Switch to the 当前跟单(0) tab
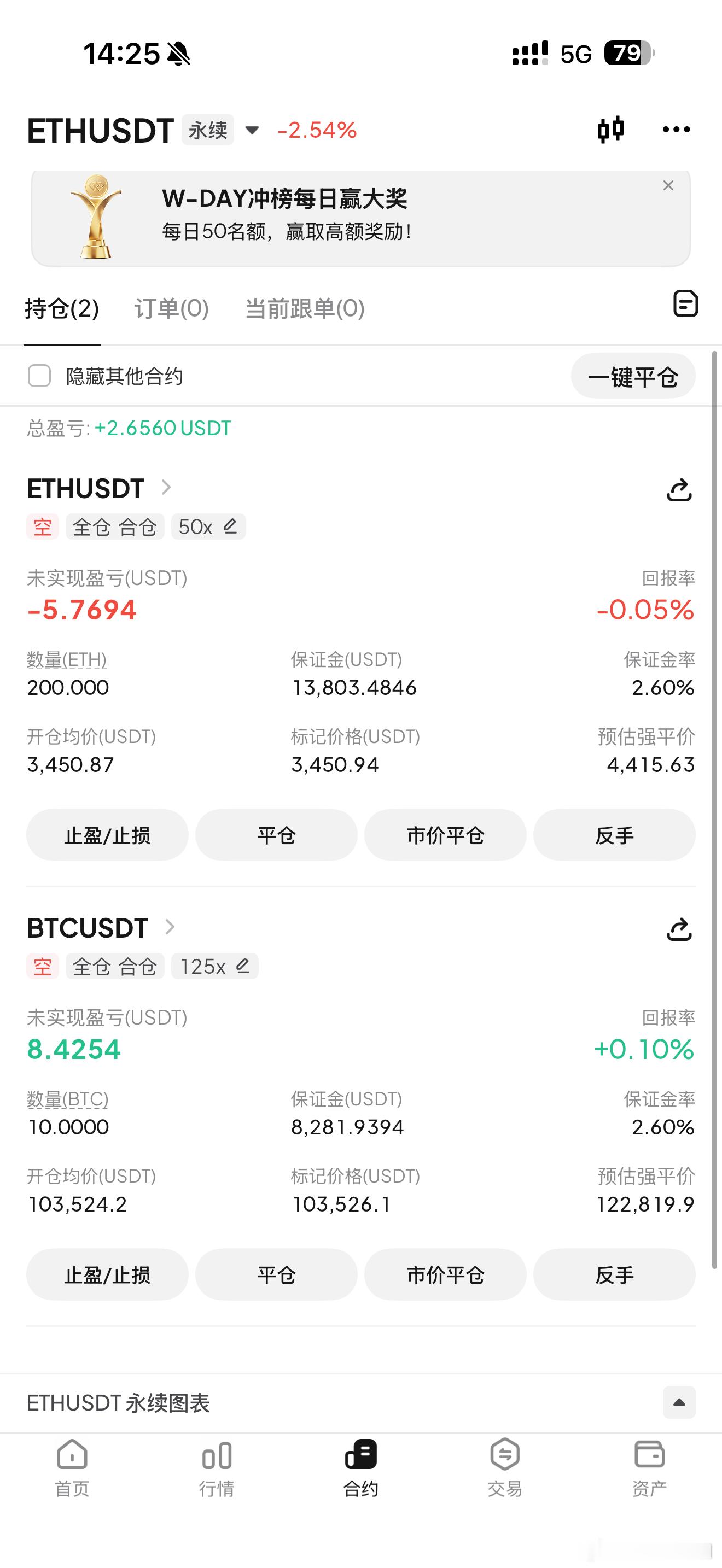Image resolution: width=722 pixels, height=1568 pixels. coord(304,308)
